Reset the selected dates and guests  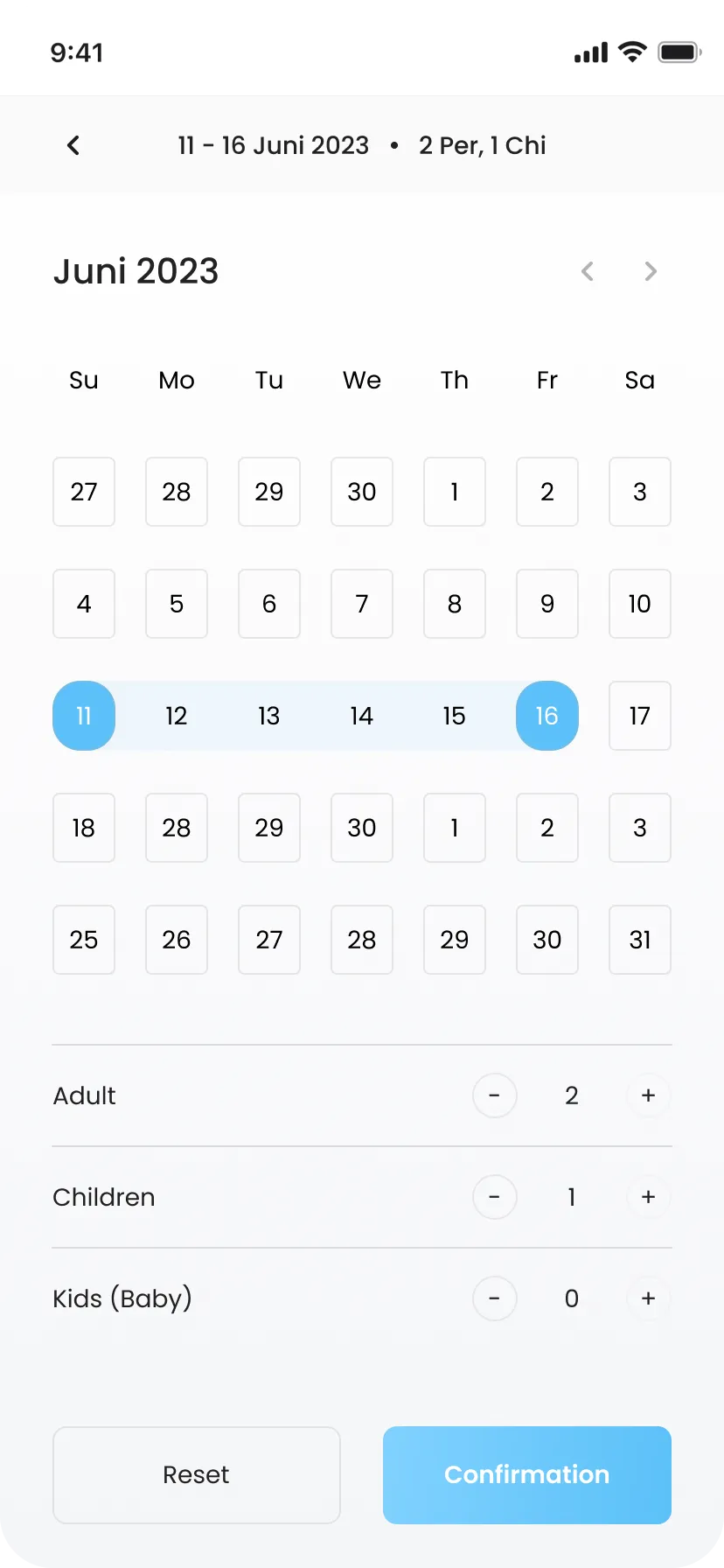(x=197, y=1475)
